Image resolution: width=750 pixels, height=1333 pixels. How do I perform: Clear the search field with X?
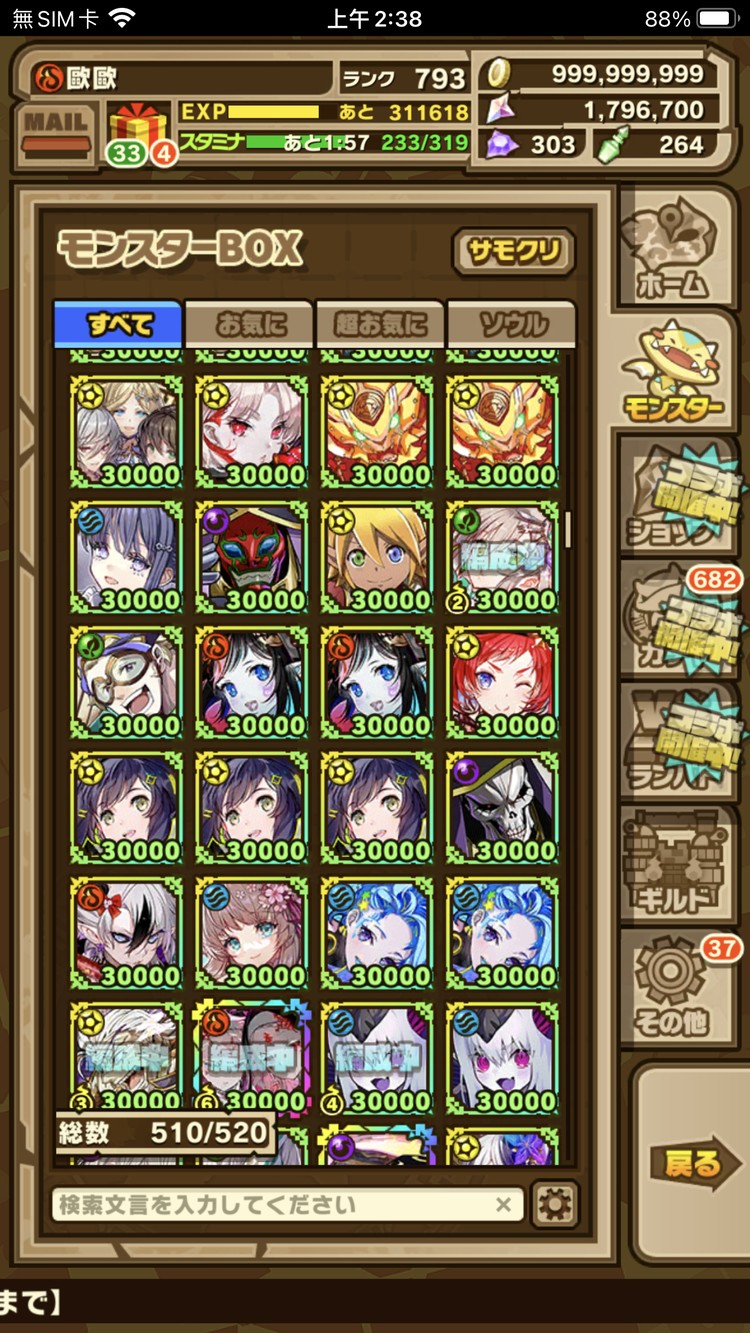[x=504, y=1205]
